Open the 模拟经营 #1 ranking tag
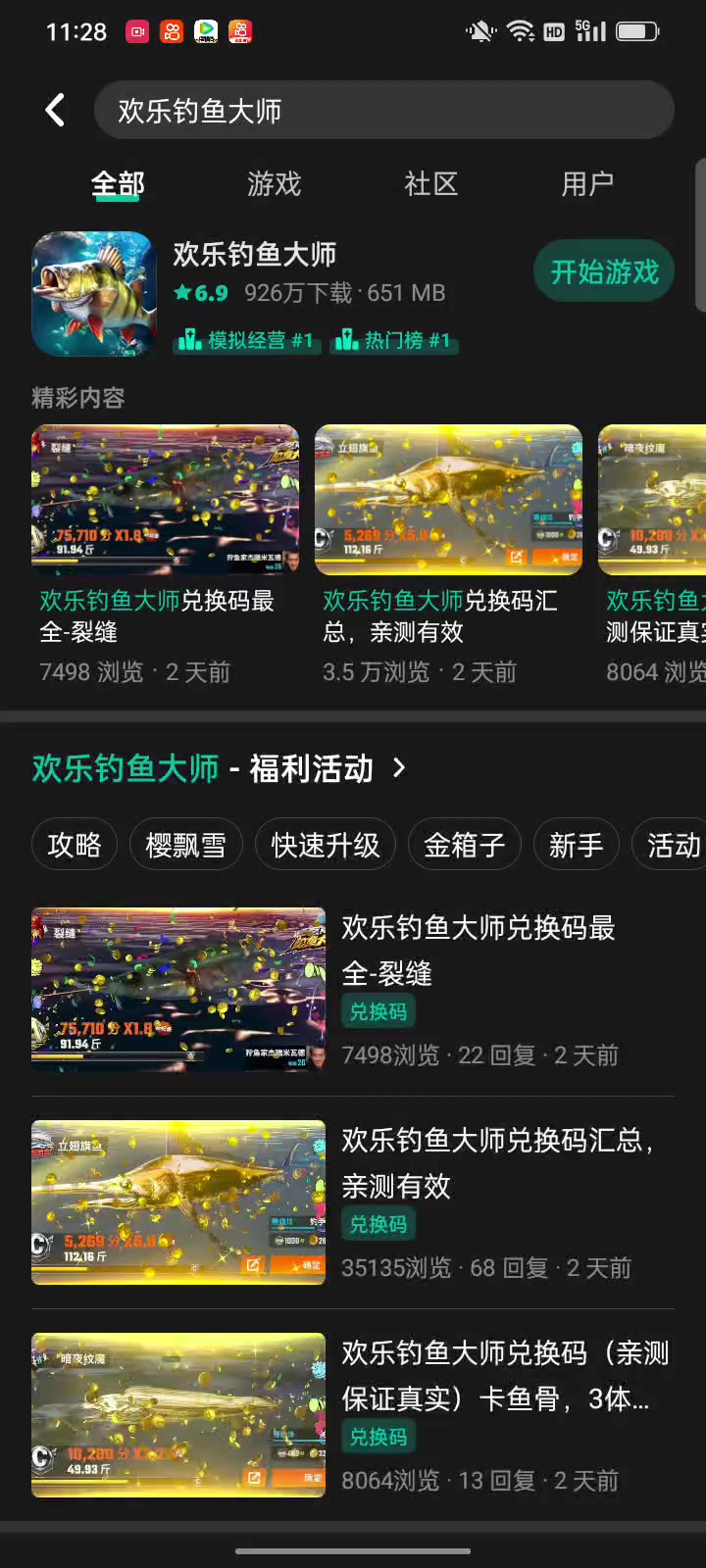The width and height of the screenshot is (706, 1568). 247,340
